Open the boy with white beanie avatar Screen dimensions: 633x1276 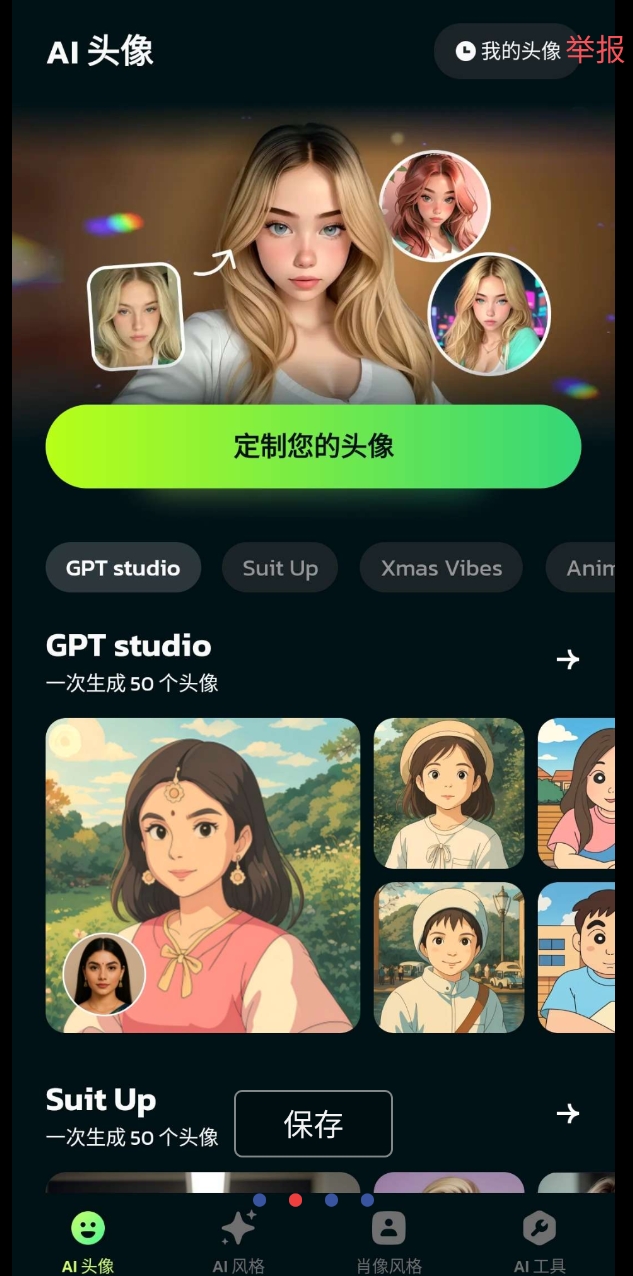tap(449, 957)
